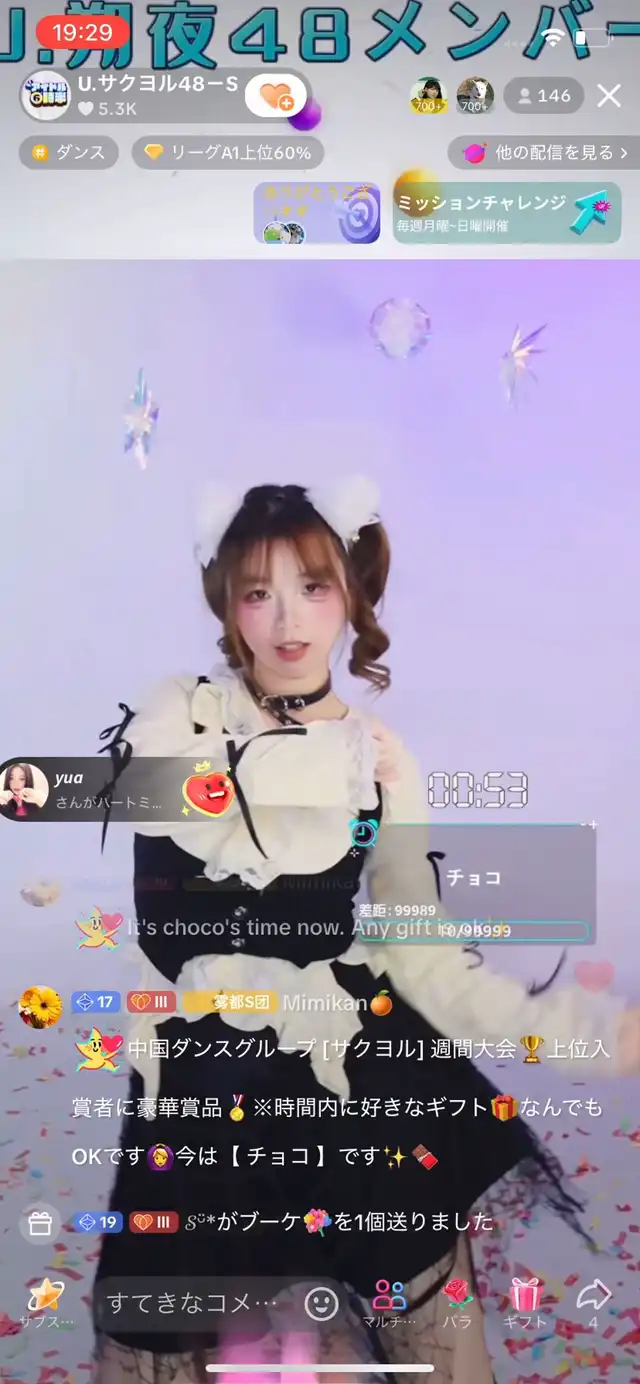
Task: Tap the ダンス category chip
Action: pos(68,153)
